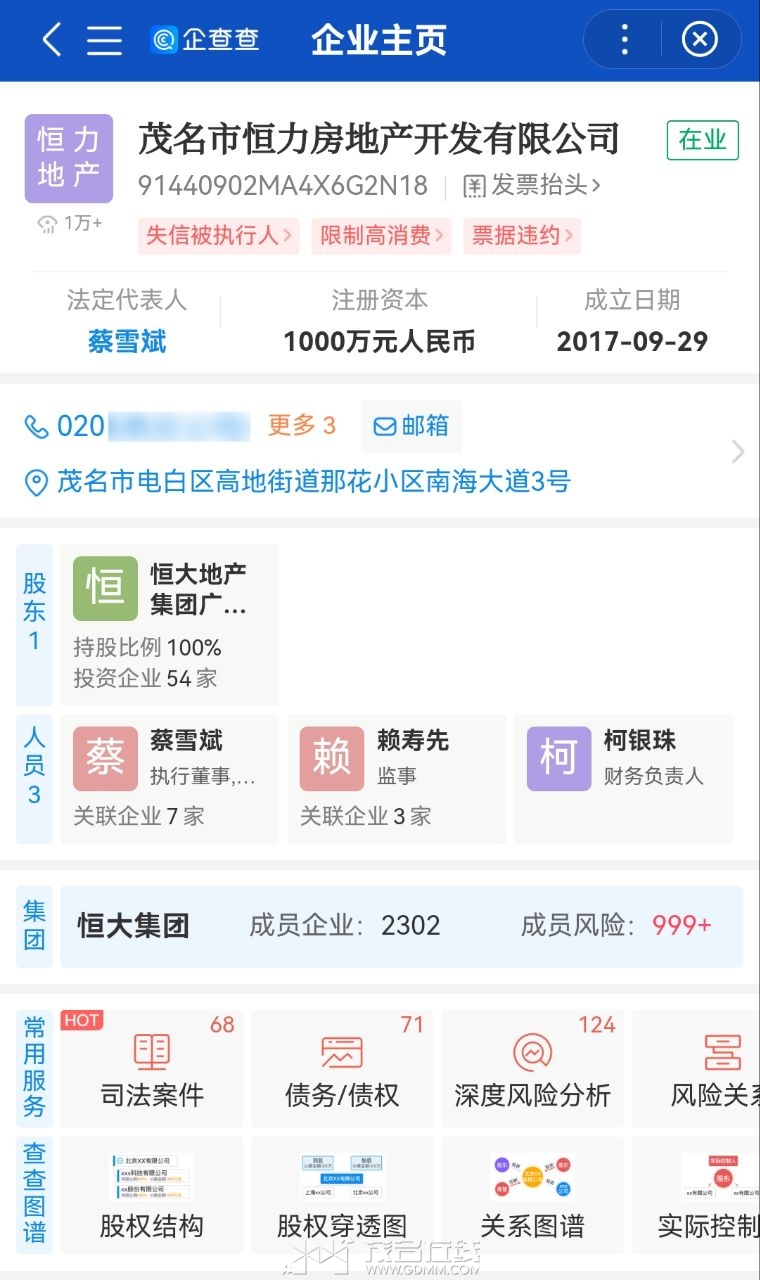Tap the 失信被执行人 risk tag
The width and height of the screenshot is (760, 1280).
(218, 236)
